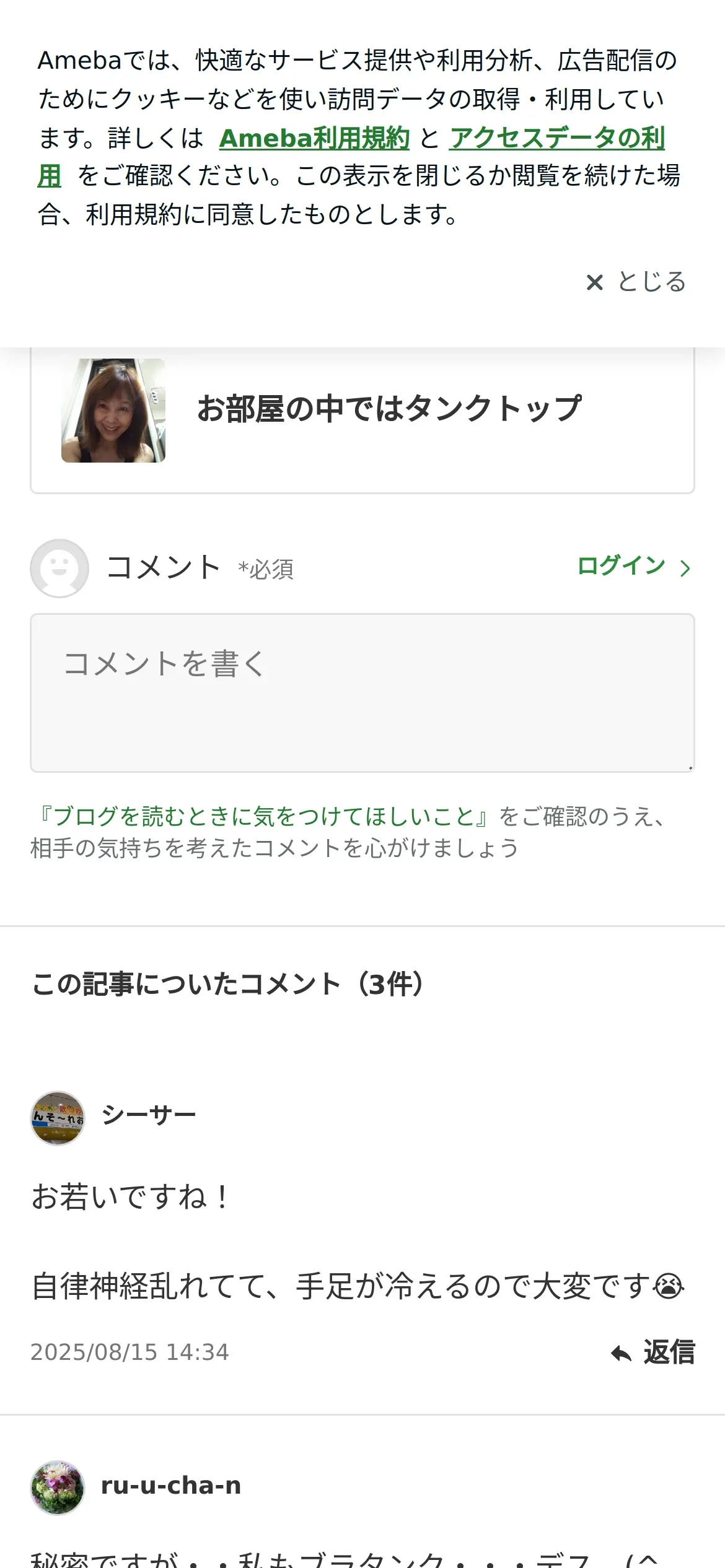View ru-u-cha-n's profile

point(170,1486)
